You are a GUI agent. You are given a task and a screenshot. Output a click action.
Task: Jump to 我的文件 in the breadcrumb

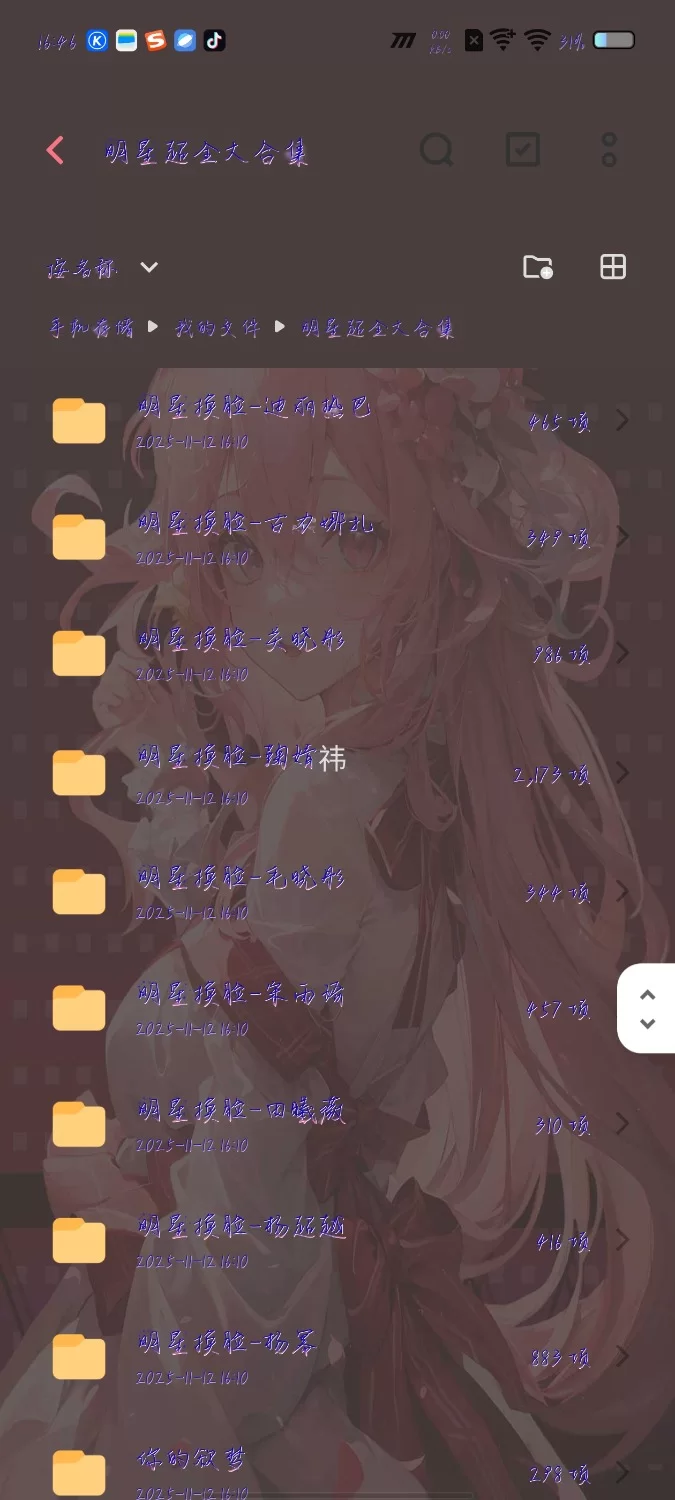pyautogui.click(x=216, y=328)
